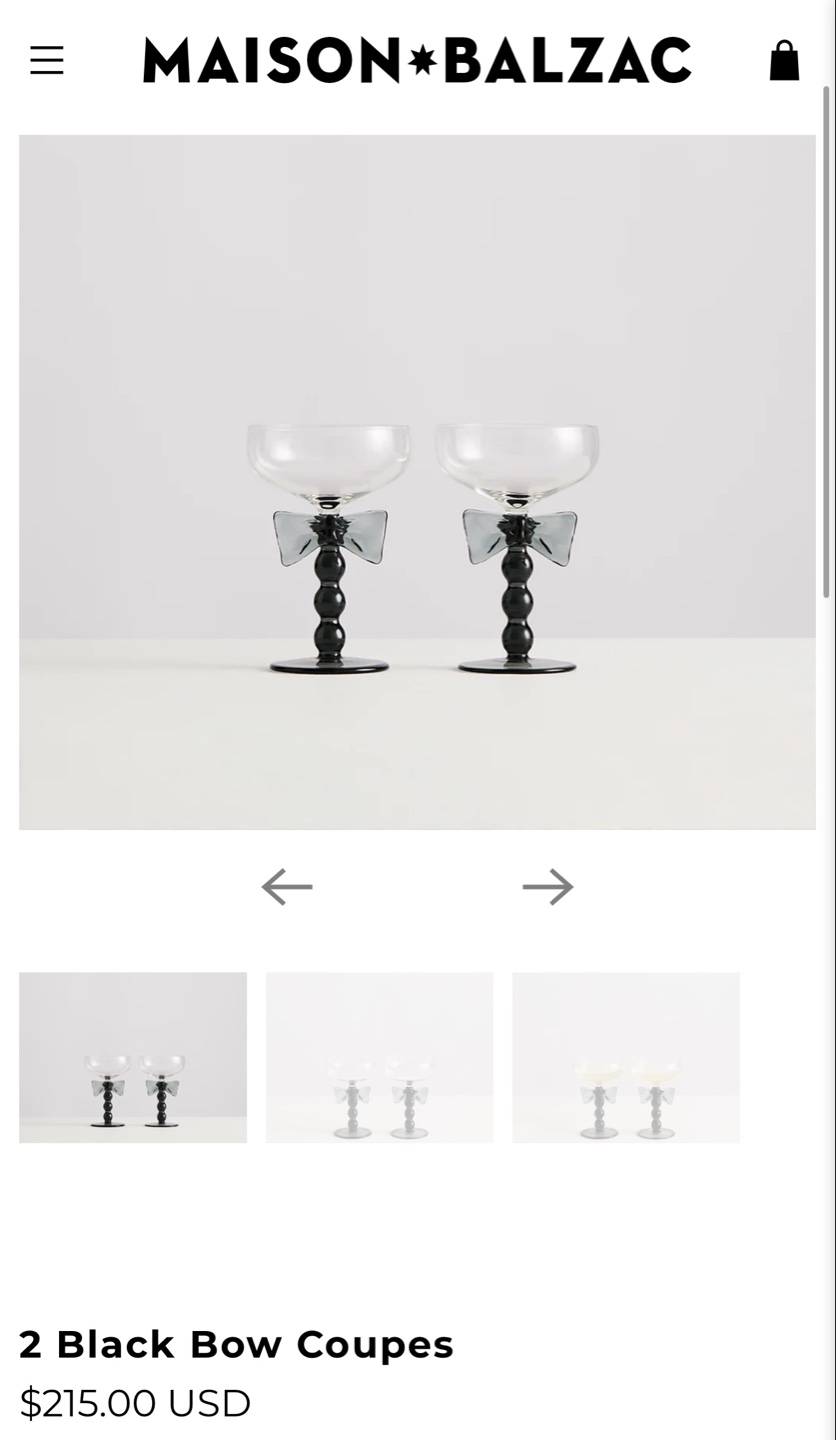View the third thumbnail of filled coupes
The height and width of the screenshot is (1440, 836).
(x=626, y=1057)
